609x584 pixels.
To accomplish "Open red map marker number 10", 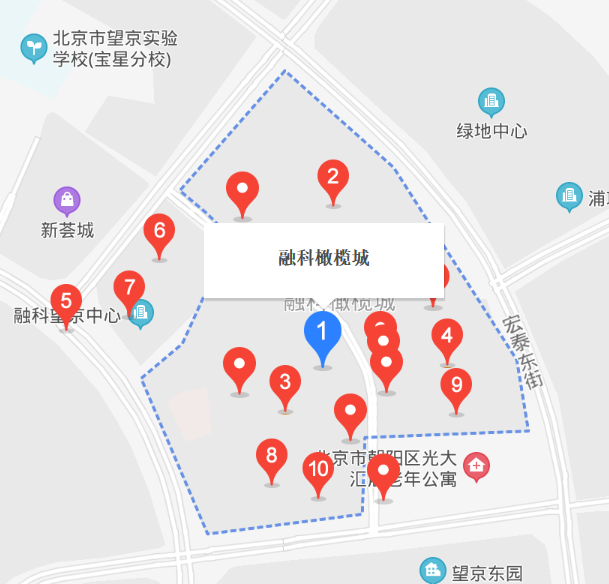I will click(318, 470).
